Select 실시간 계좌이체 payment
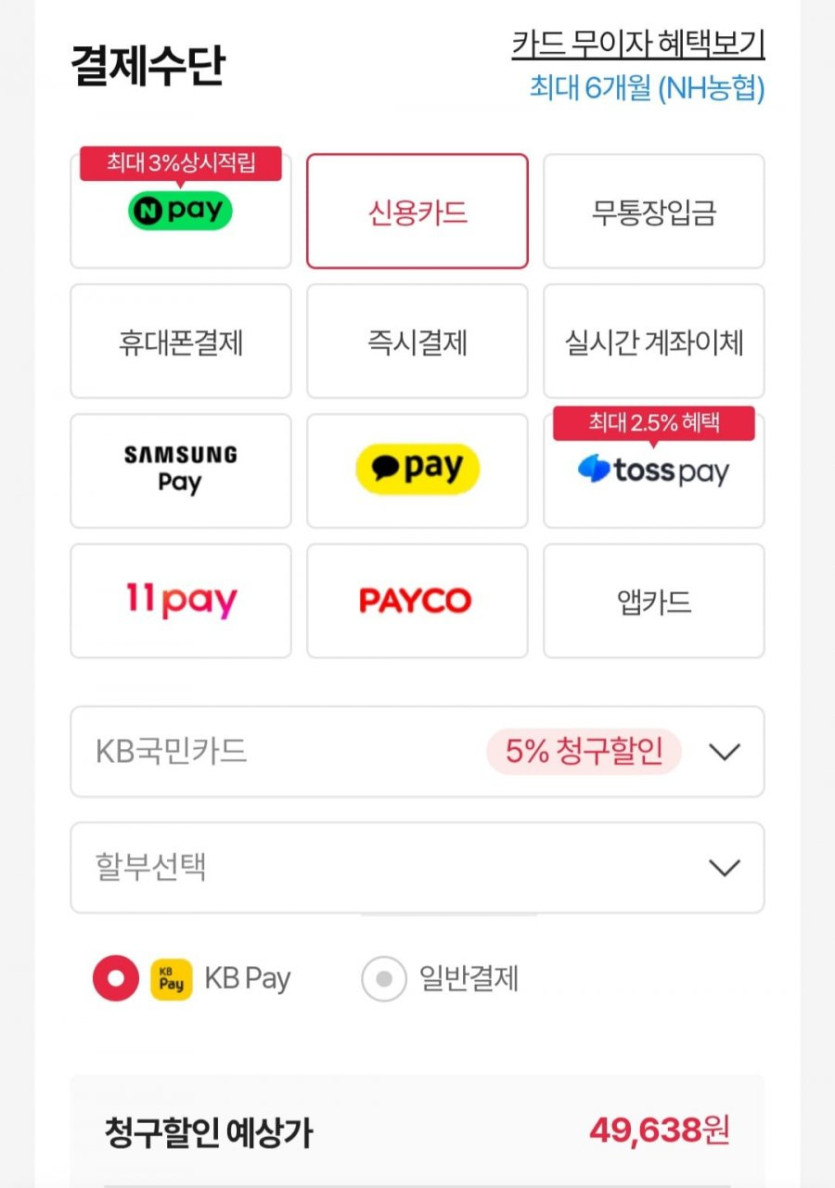Image resolution: width=835 pixels, height=1188 pixels. coord(654,342)
